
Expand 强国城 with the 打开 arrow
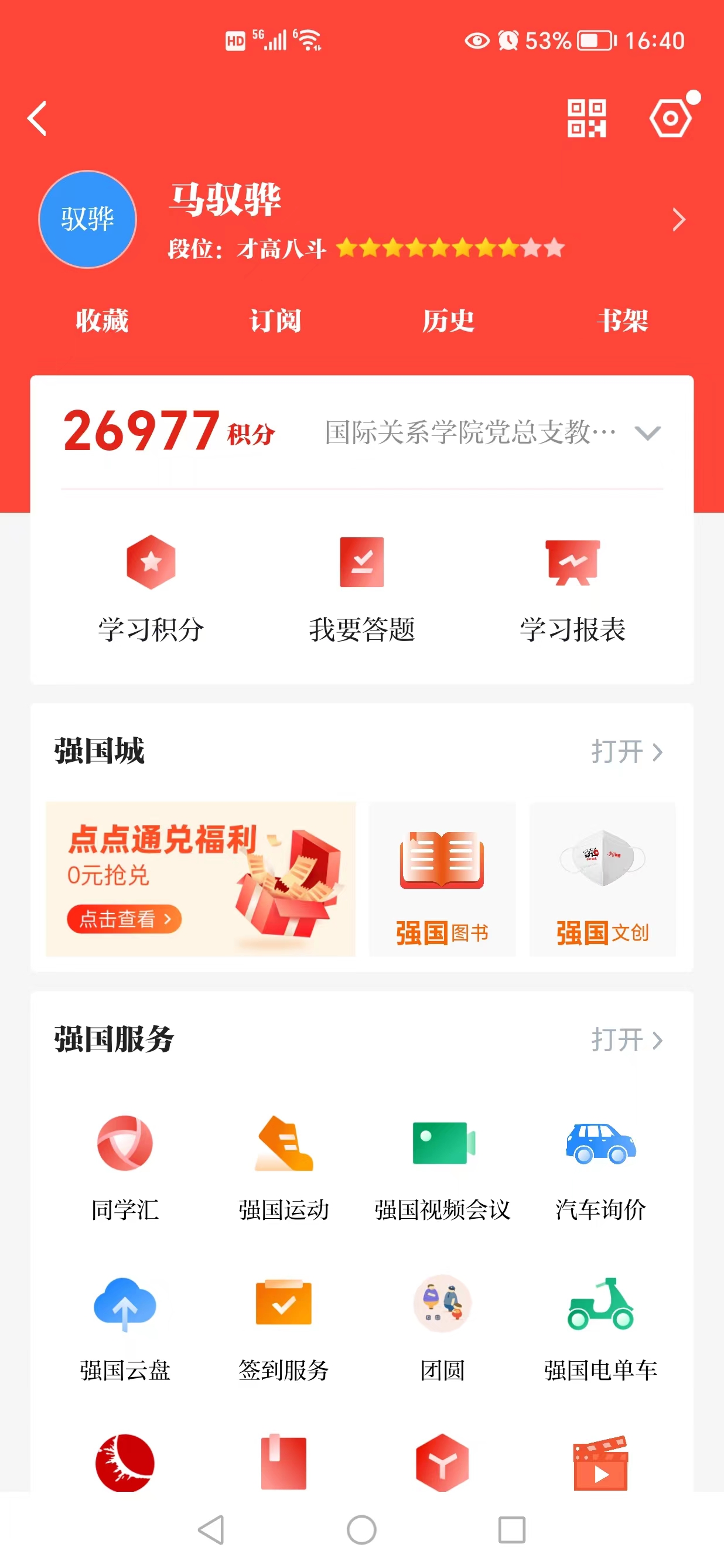(627, 752)
